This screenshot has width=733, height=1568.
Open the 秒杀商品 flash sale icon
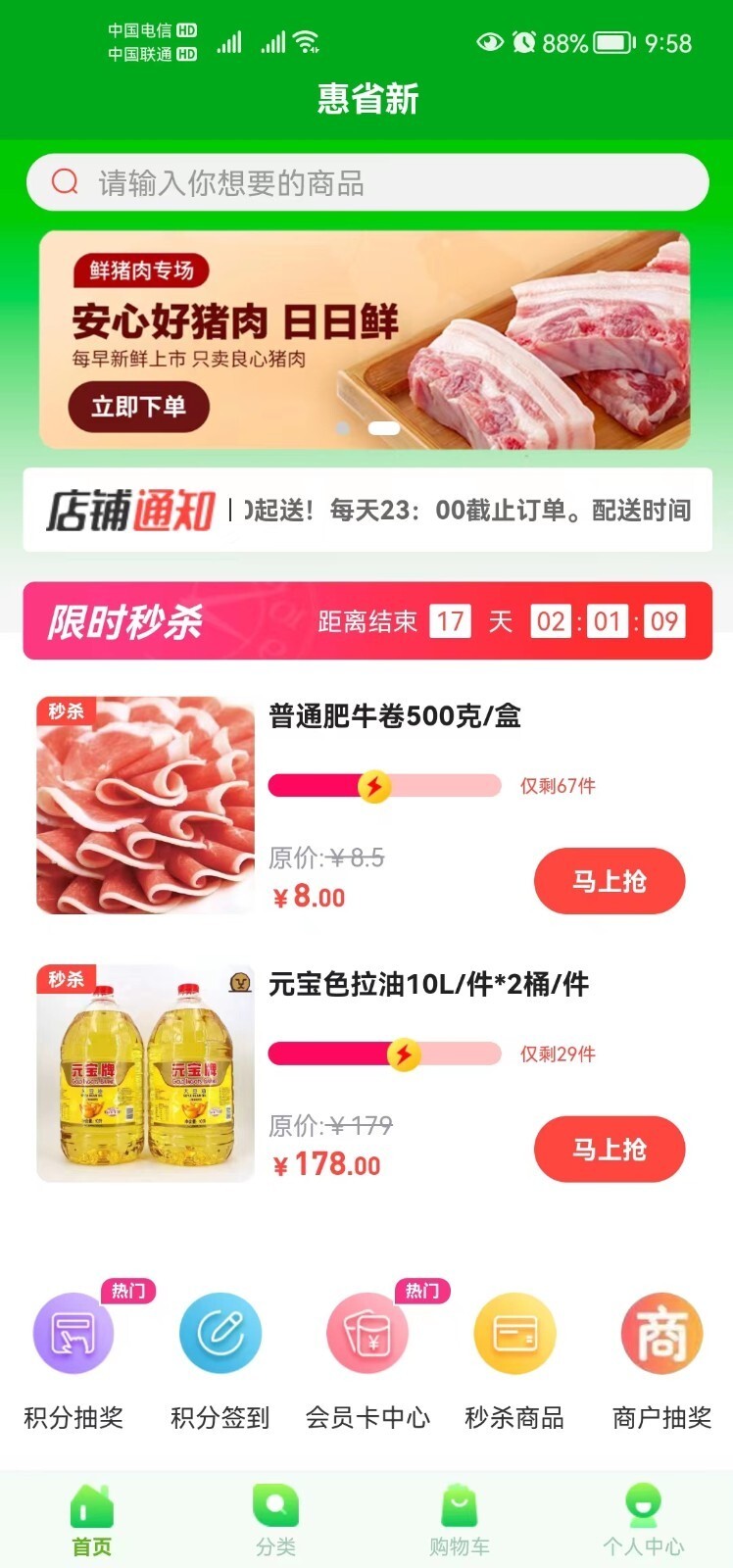[513, 1333]
